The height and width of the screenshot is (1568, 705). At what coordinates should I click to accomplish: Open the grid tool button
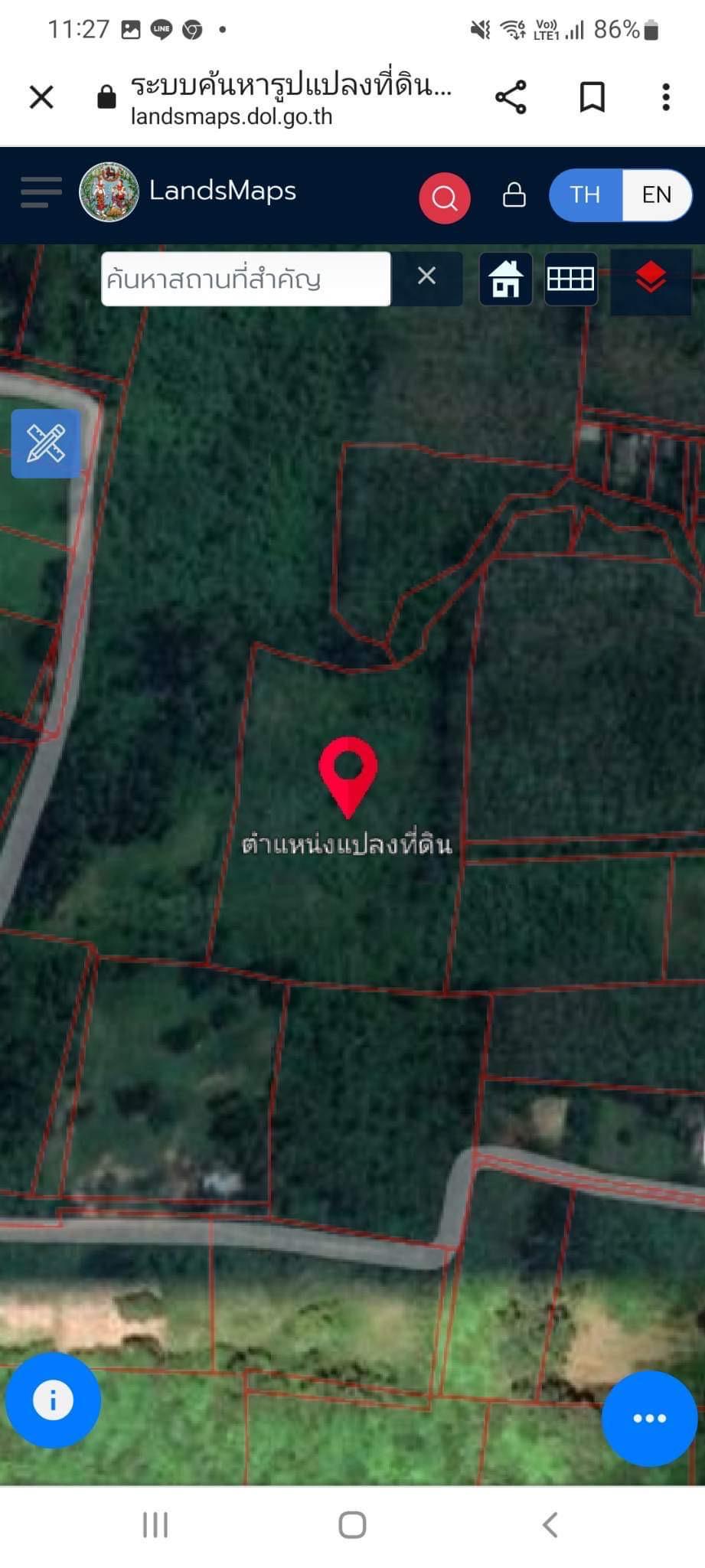pos(571,279)
